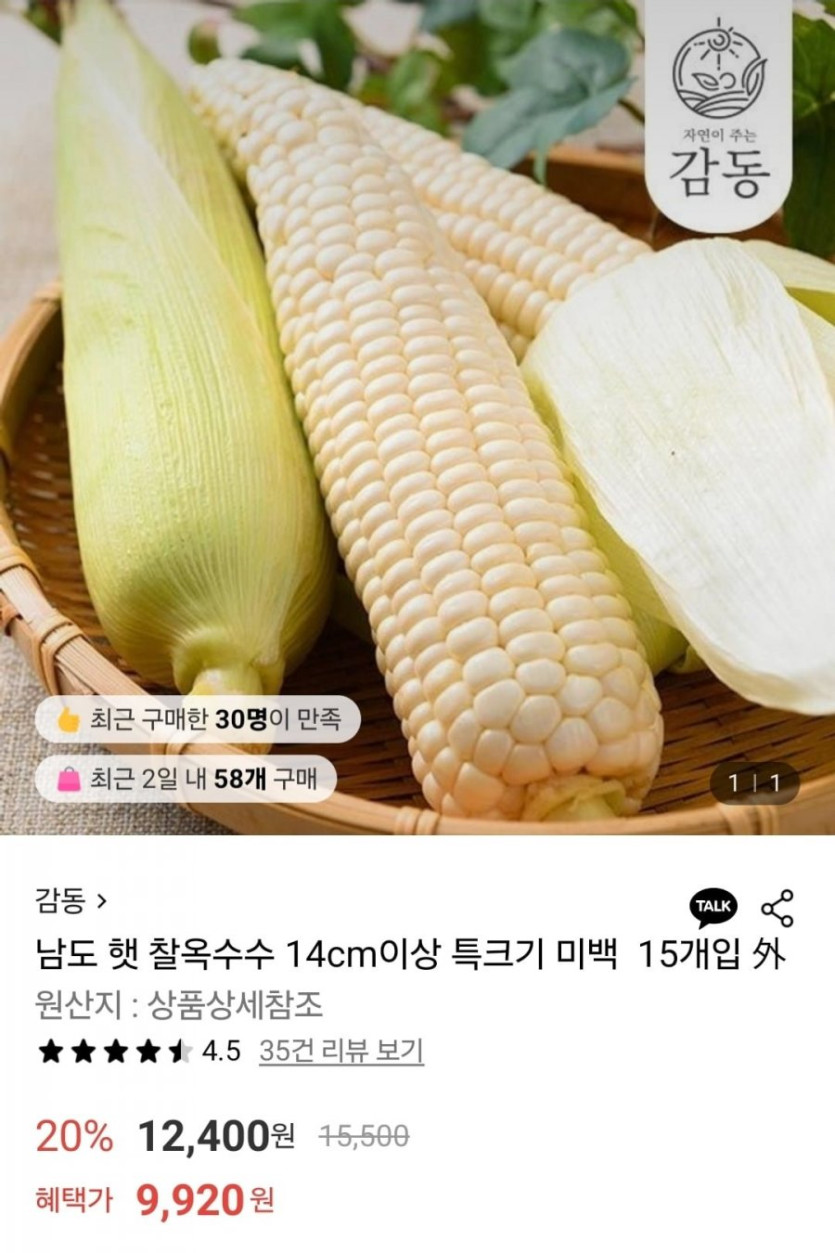Screen dimensions: 835x1253
Task: View the 35건 리뷰 보기 reviews link
Action: (x=341, y=1051)
